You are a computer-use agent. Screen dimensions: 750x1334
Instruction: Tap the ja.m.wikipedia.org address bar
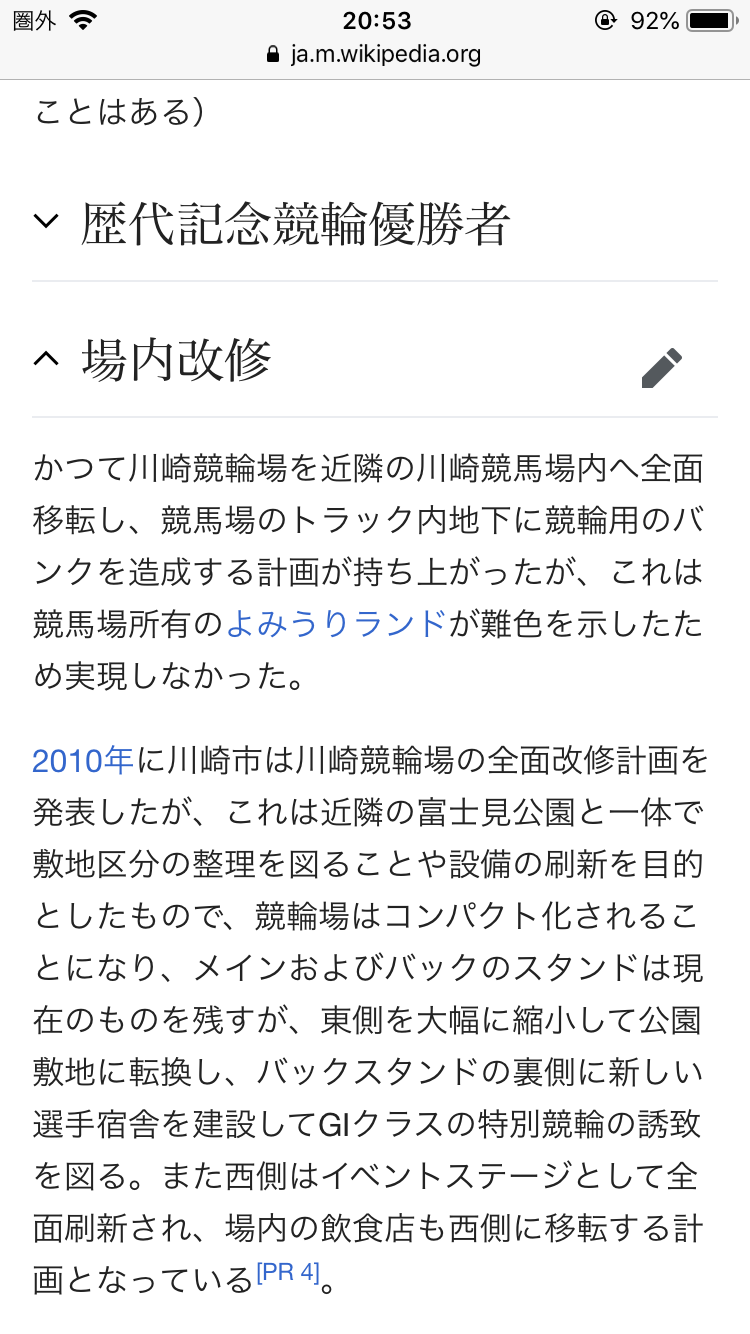374,54
